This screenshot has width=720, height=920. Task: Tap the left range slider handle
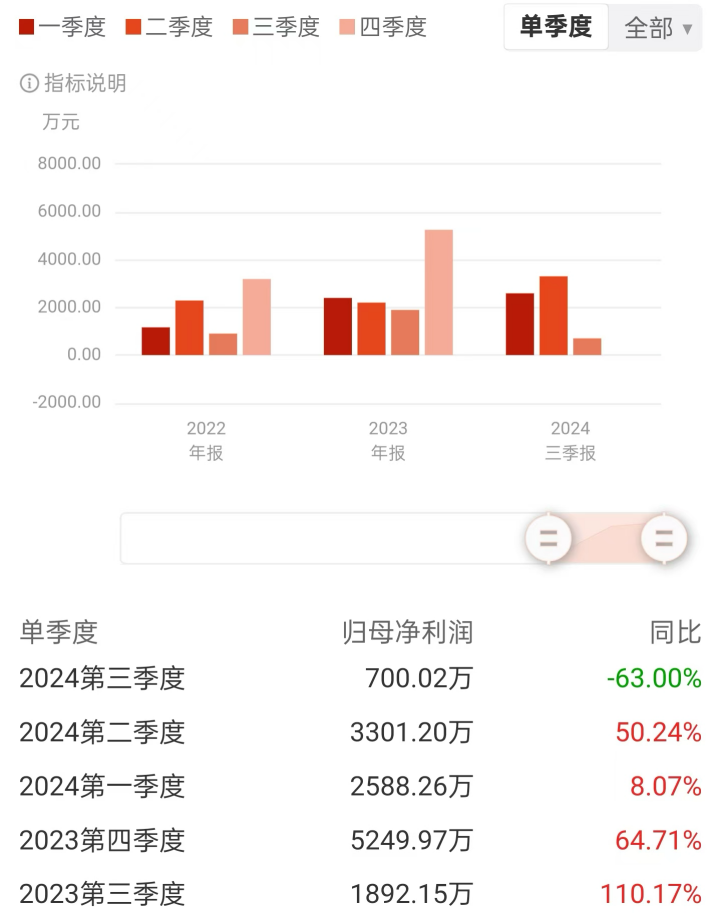pos(548,539)
